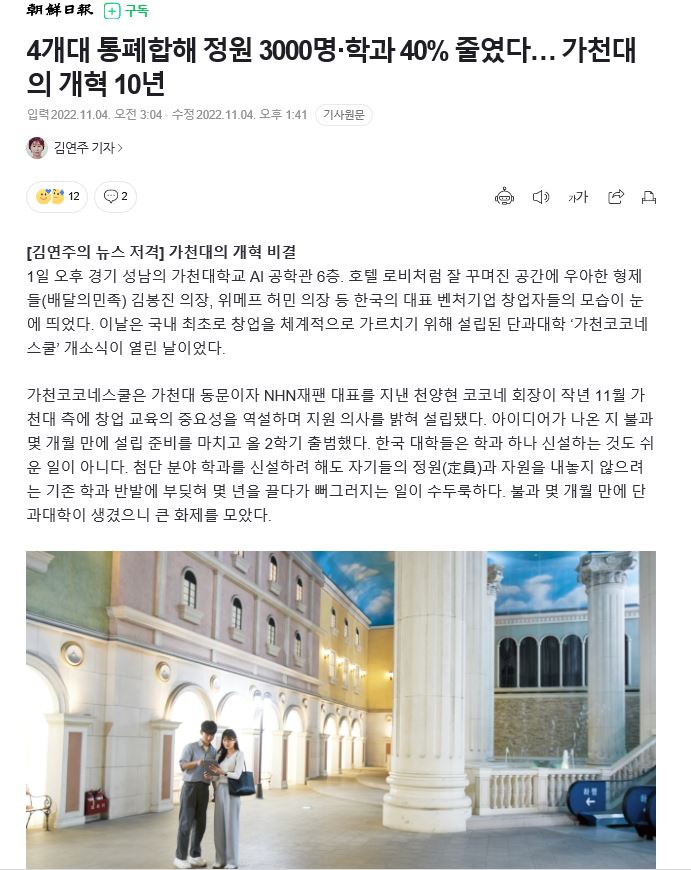Open the article's 2 comments
This screenshot has height=870, width=691.
point(115,196)
